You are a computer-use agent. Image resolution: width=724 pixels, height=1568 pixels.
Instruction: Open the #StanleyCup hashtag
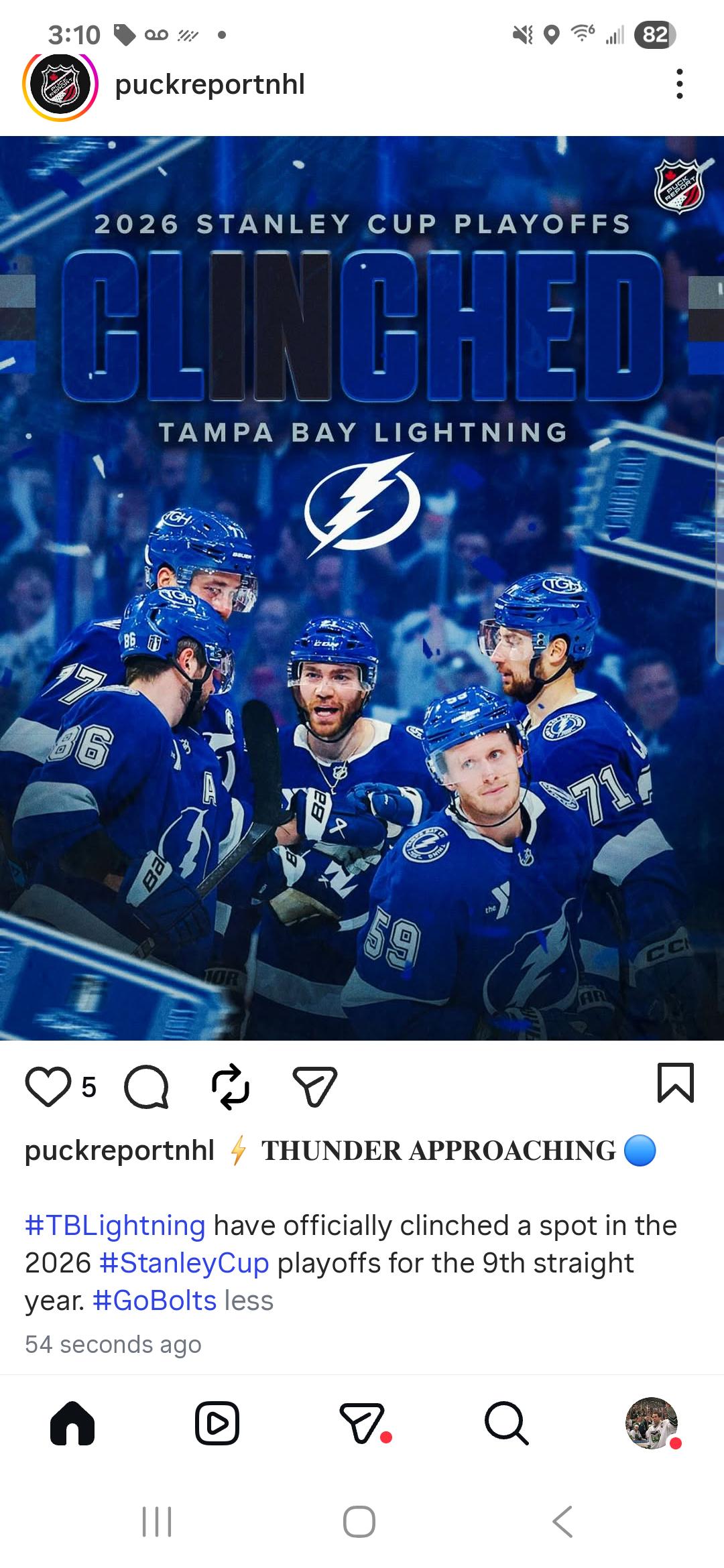coord(184,1263)
